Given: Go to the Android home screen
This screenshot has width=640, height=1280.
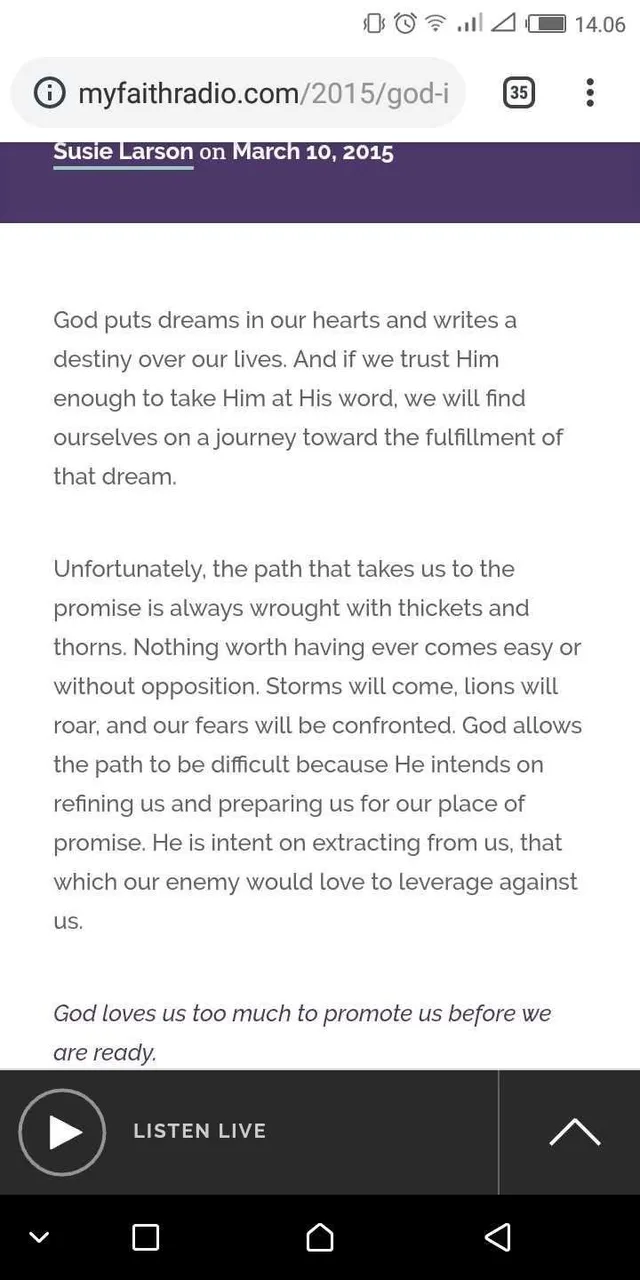Looking at the screenshot, I should 320,1238.
